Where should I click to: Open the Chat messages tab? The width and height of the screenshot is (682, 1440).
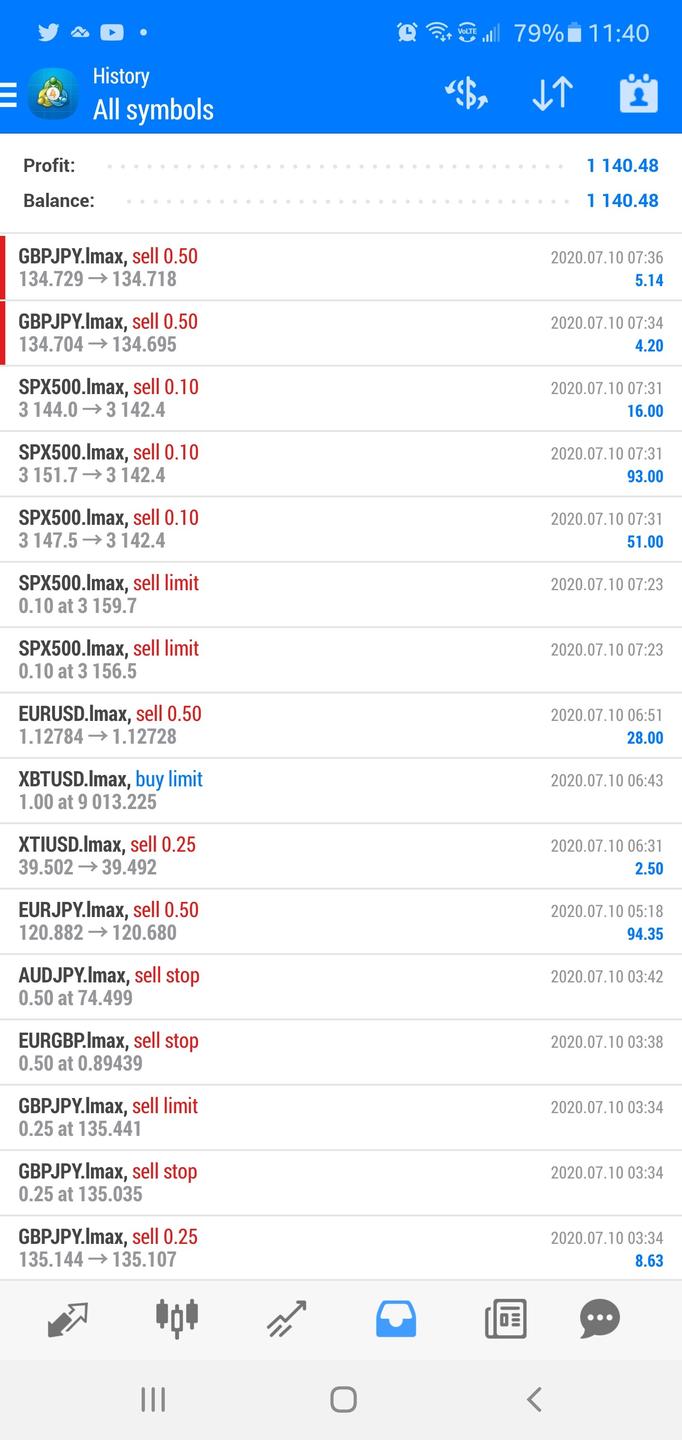point(600,1319)
